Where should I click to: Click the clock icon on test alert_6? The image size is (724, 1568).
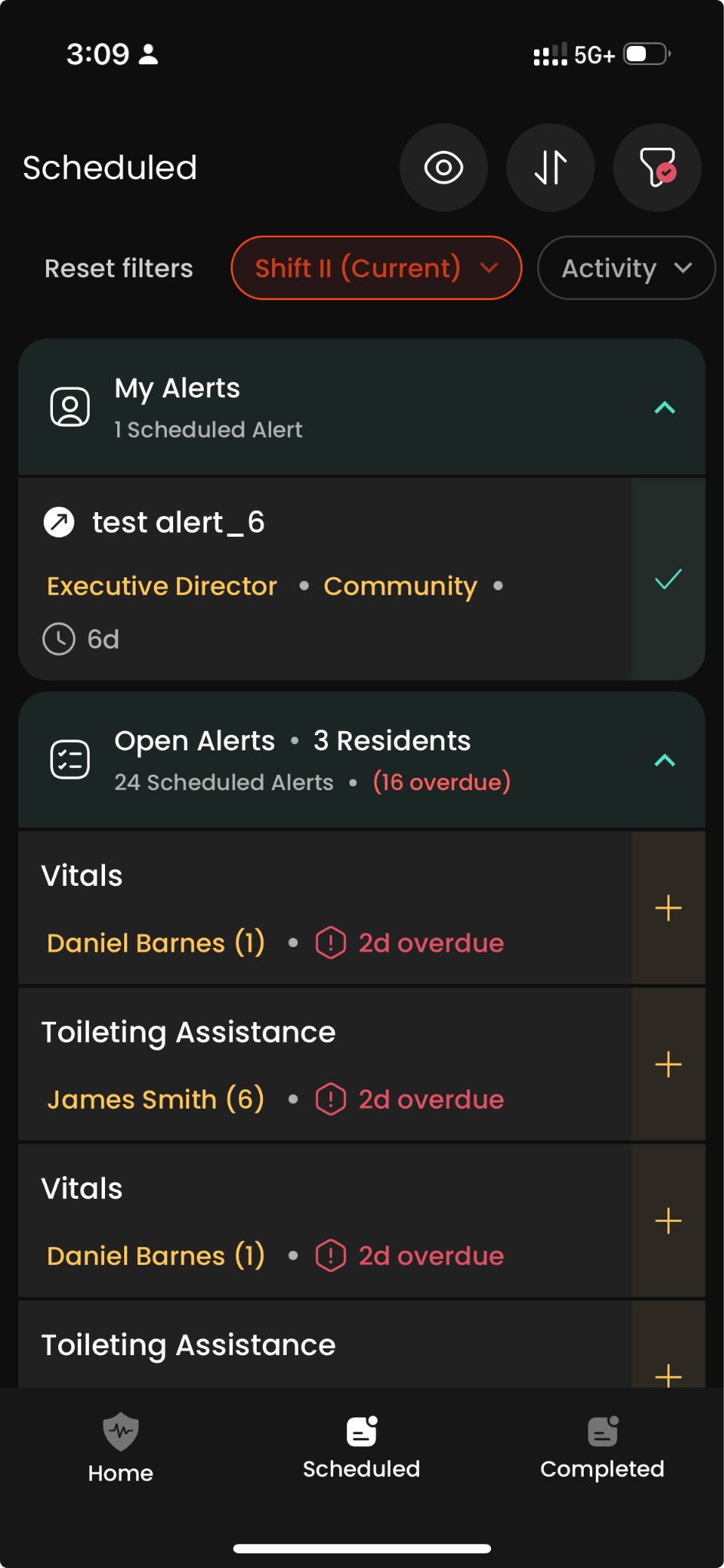pyautogui.click(x=57, y=639)
